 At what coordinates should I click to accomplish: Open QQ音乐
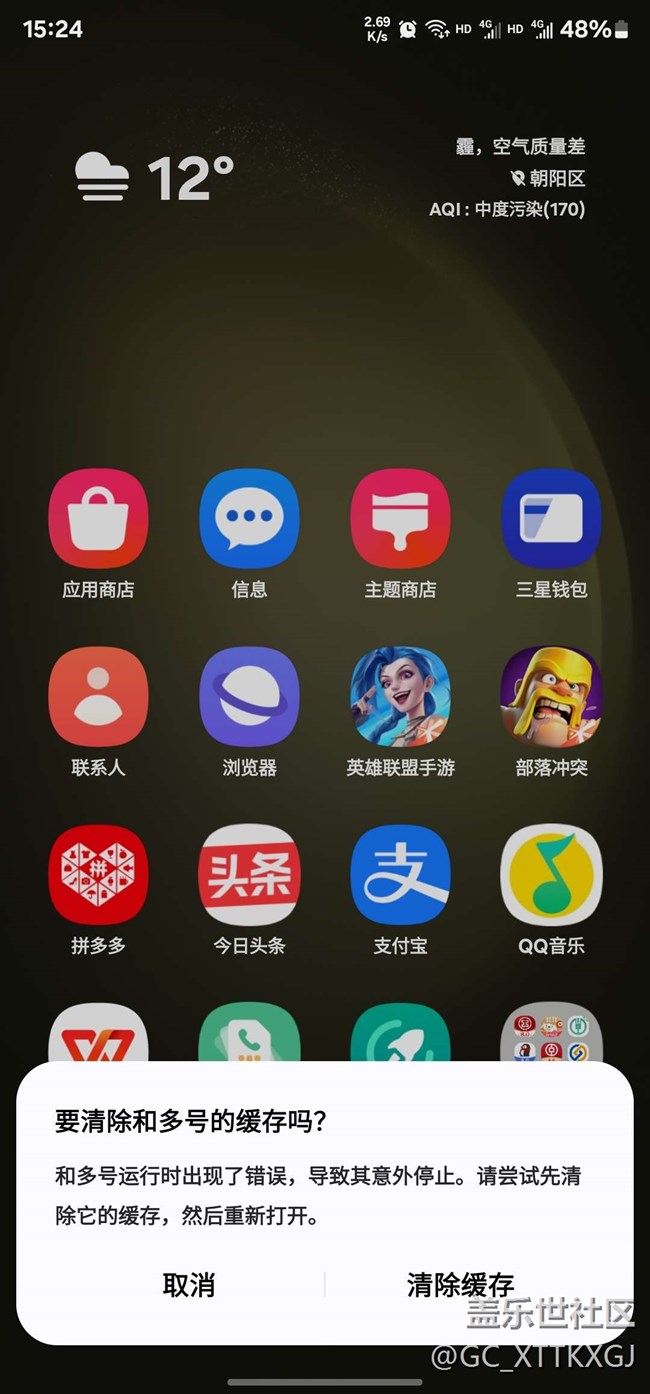(551, 875)
